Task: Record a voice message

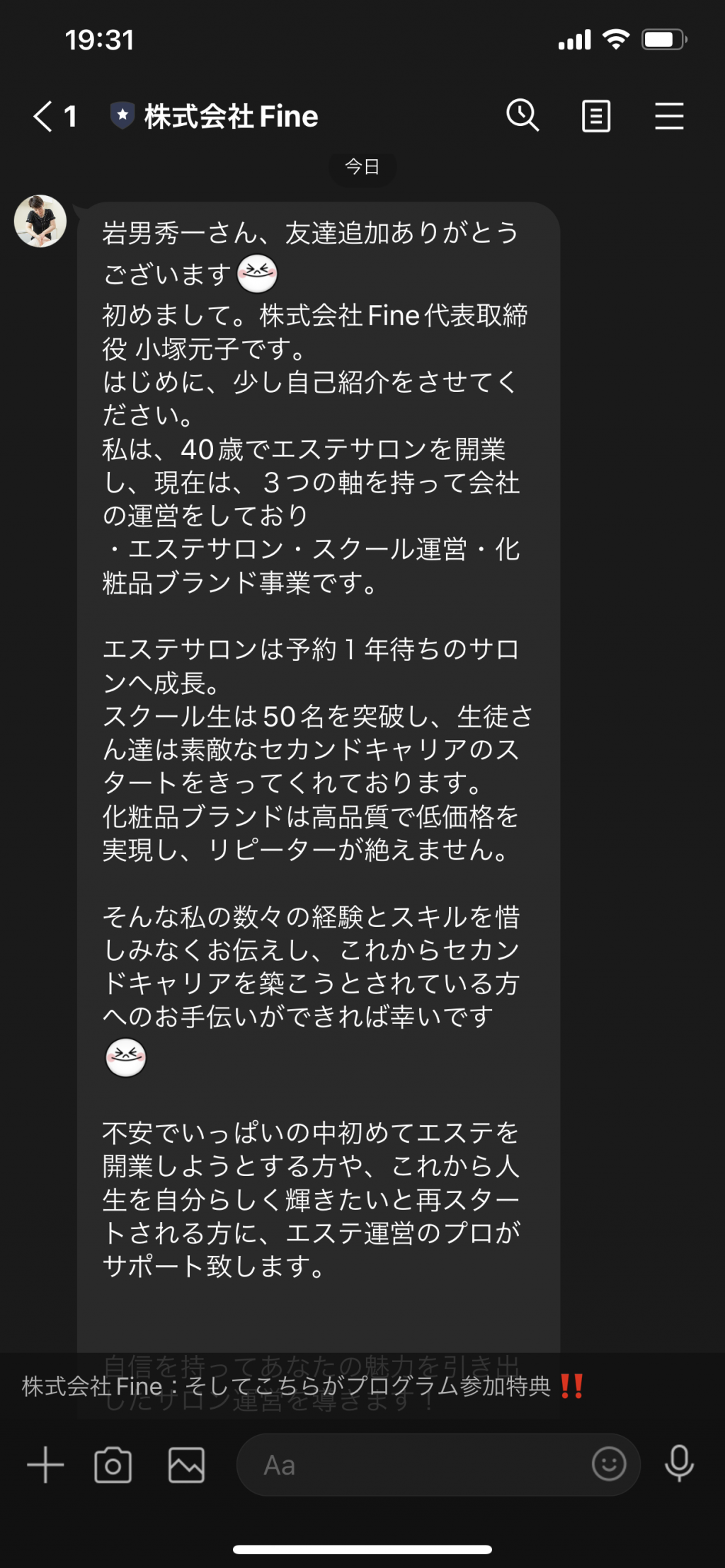Action: (679, 1464)
